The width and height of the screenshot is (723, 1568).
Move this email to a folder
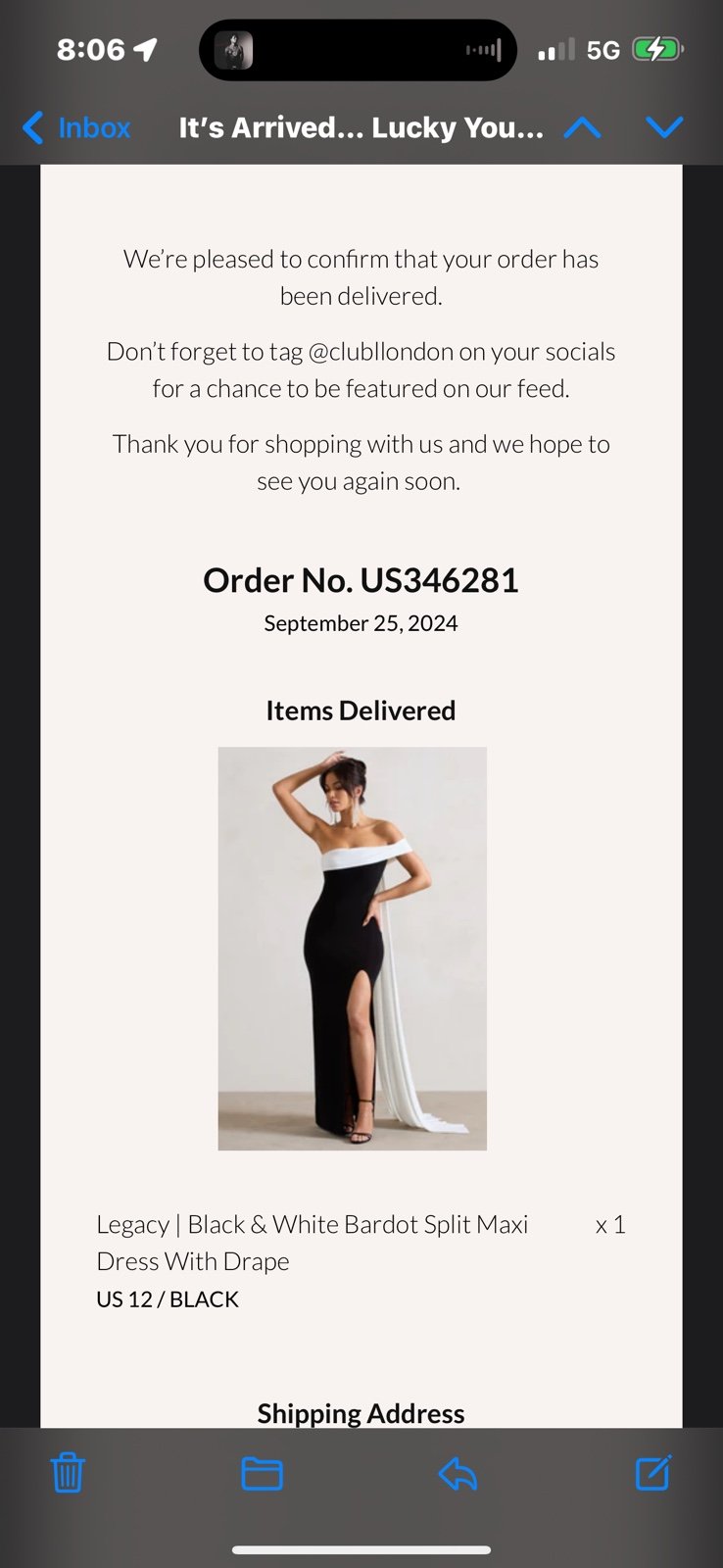click(262, 1473)
